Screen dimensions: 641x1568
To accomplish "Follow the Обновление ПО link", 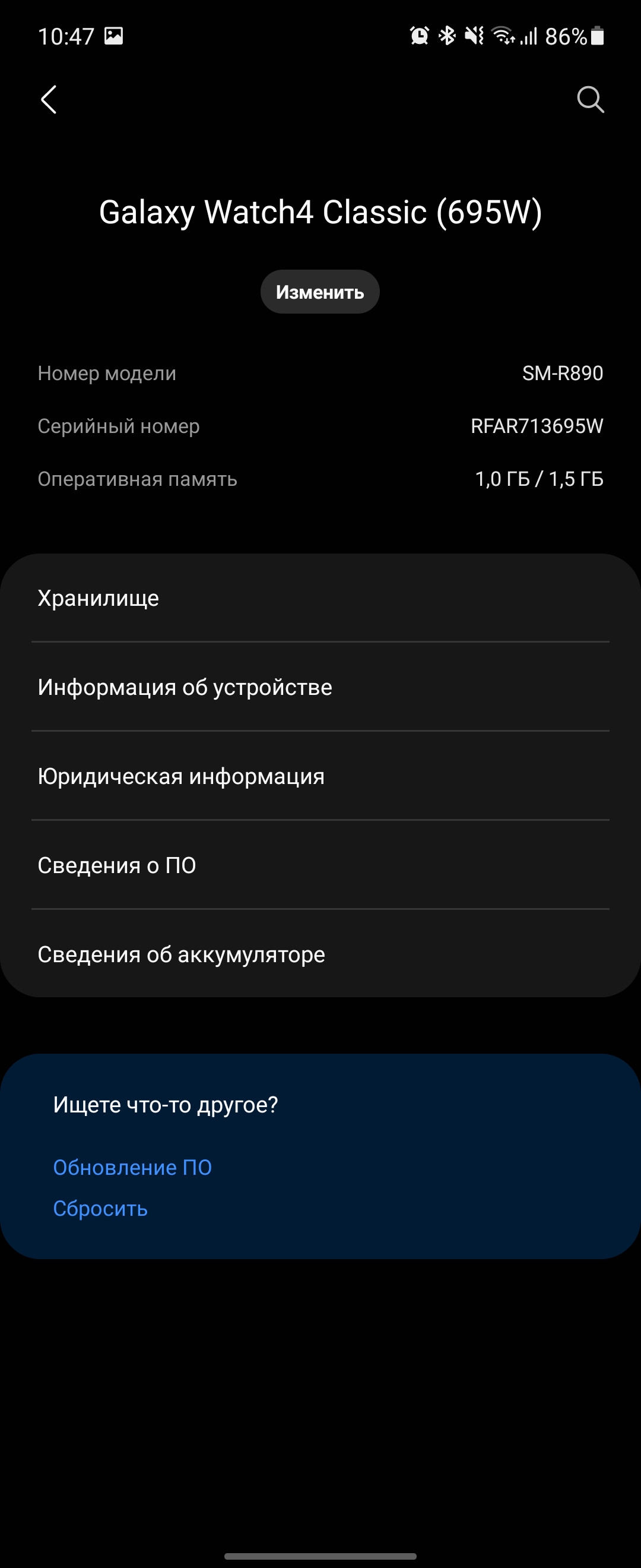I will pos(132,1167).
